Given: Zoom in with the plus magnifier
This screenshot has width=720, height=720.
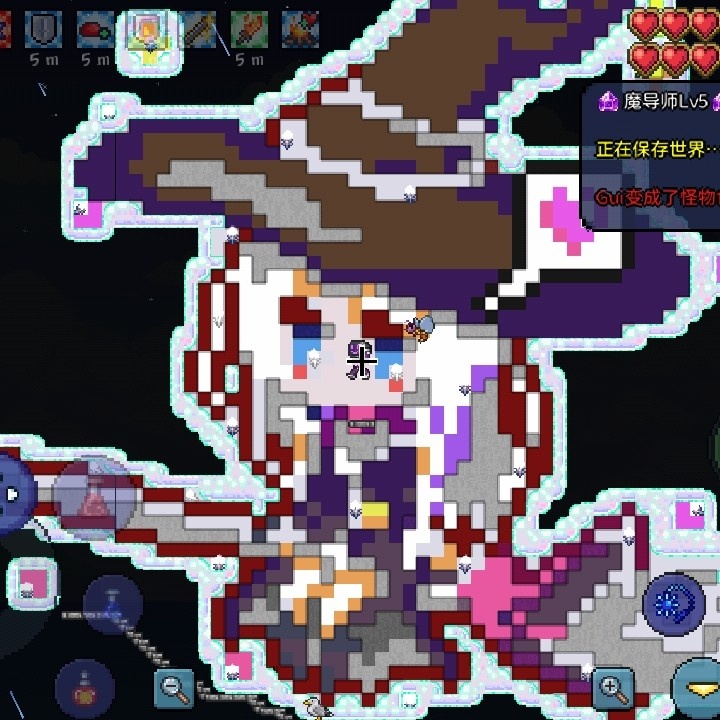Looking at the screenshot, I should [612, 687].
